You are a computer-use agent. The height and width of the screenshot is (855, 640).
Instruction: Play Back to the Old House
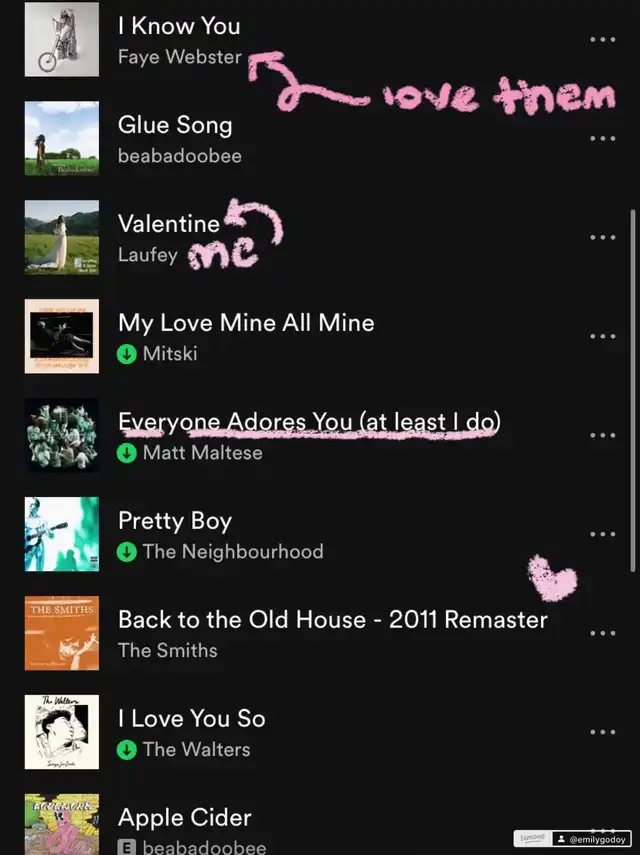tap(332, 620)
